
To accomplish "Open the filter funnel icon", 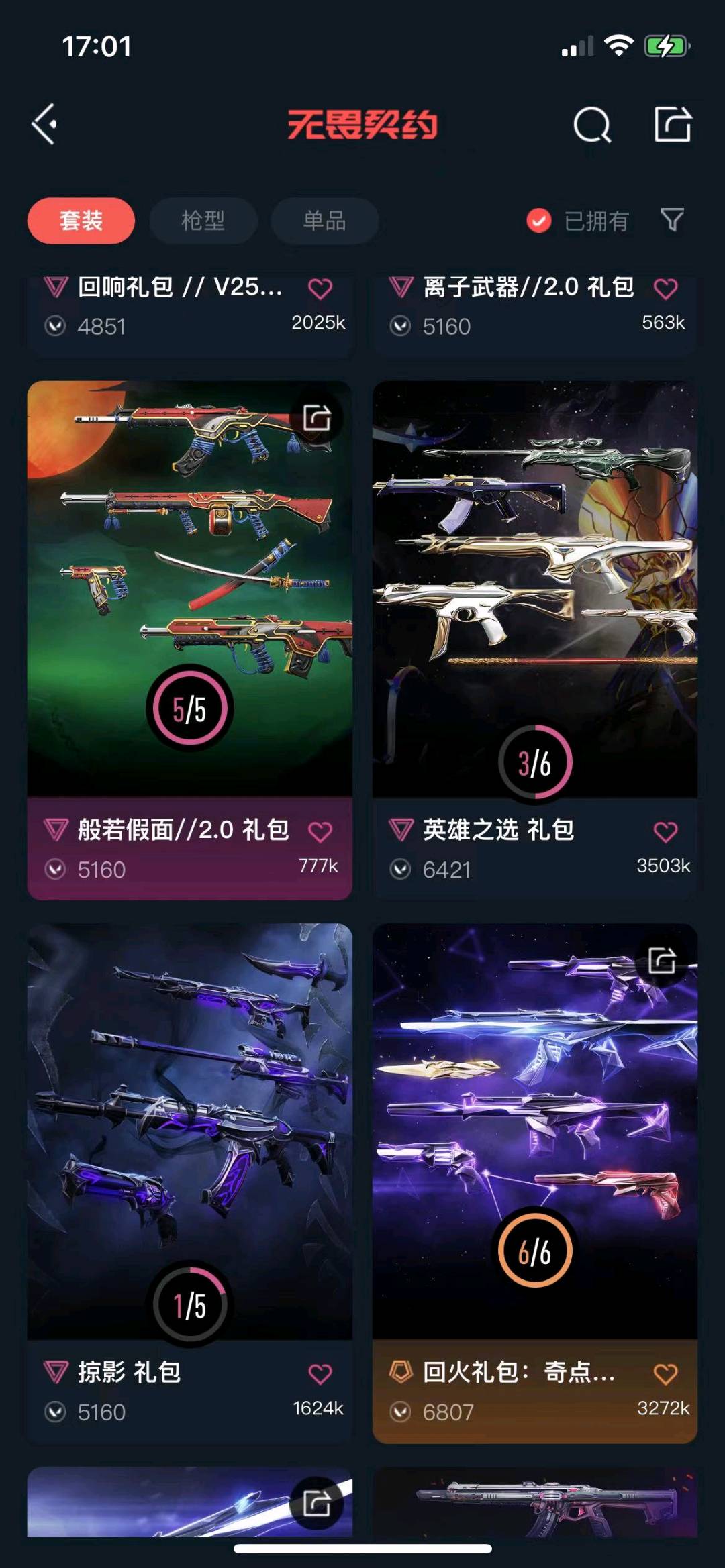I will (672, 220).
